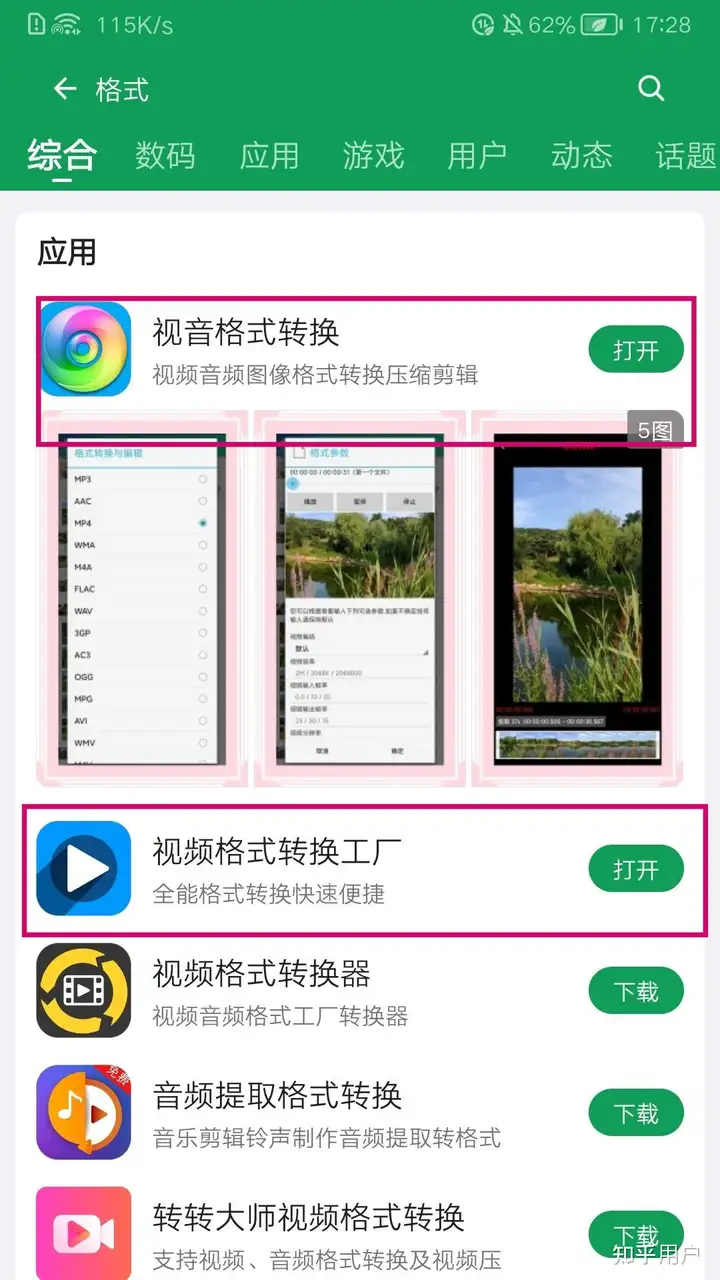Switch to the 数码 tab
The image size is (720, 1280).
pyautogui.click(x=165, y=155)
